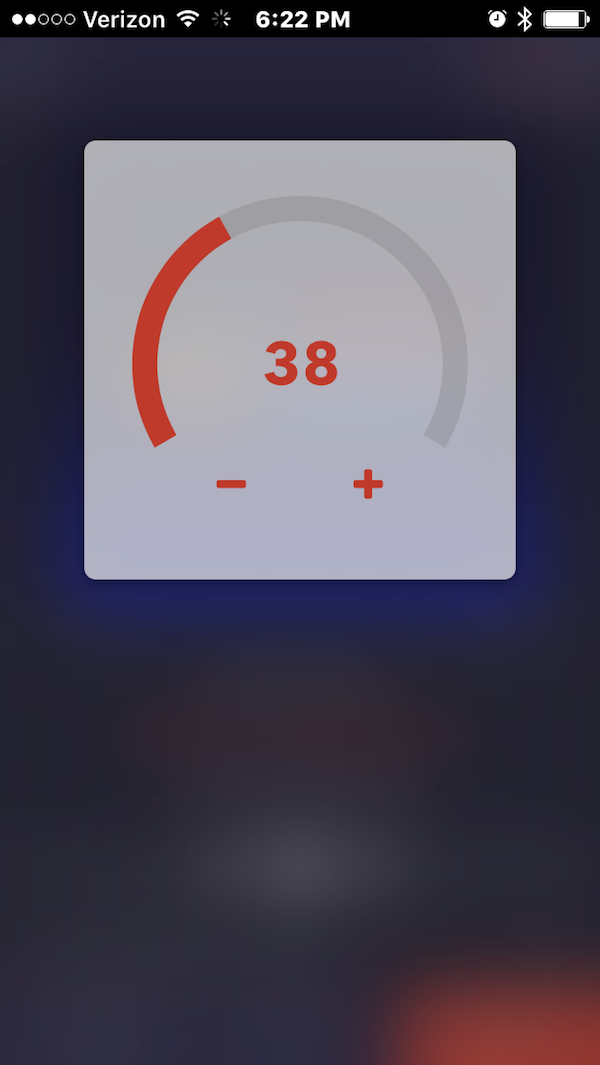Image resolution: width=600 pixels, height=1065 pixels.
Task: Tap the arc dial track to set the level
Action: tap(300, 321)
